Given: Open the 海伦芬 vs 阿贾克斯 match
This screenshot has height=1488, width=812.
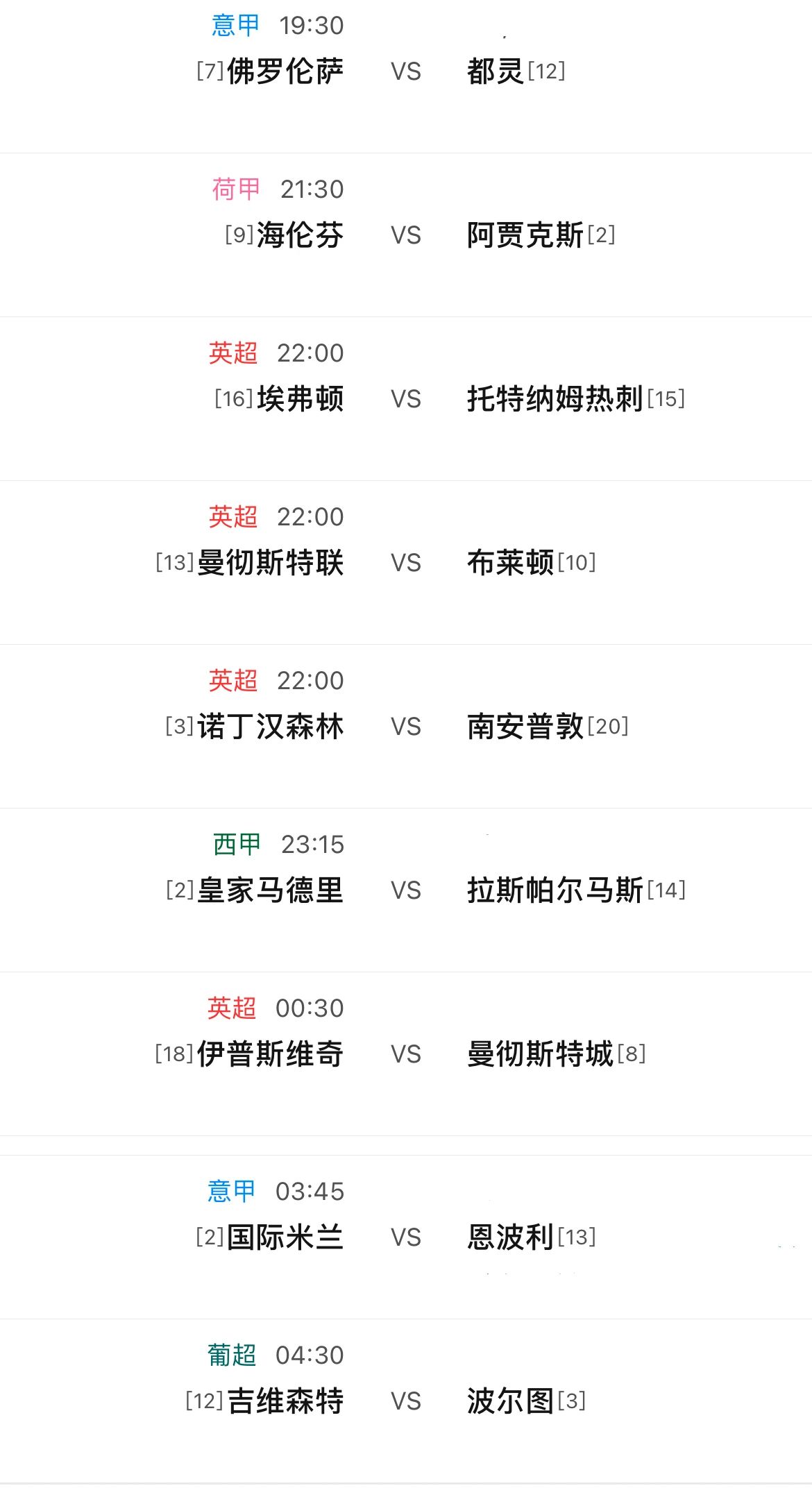Looking at the screenshot, I should point(406,235).
